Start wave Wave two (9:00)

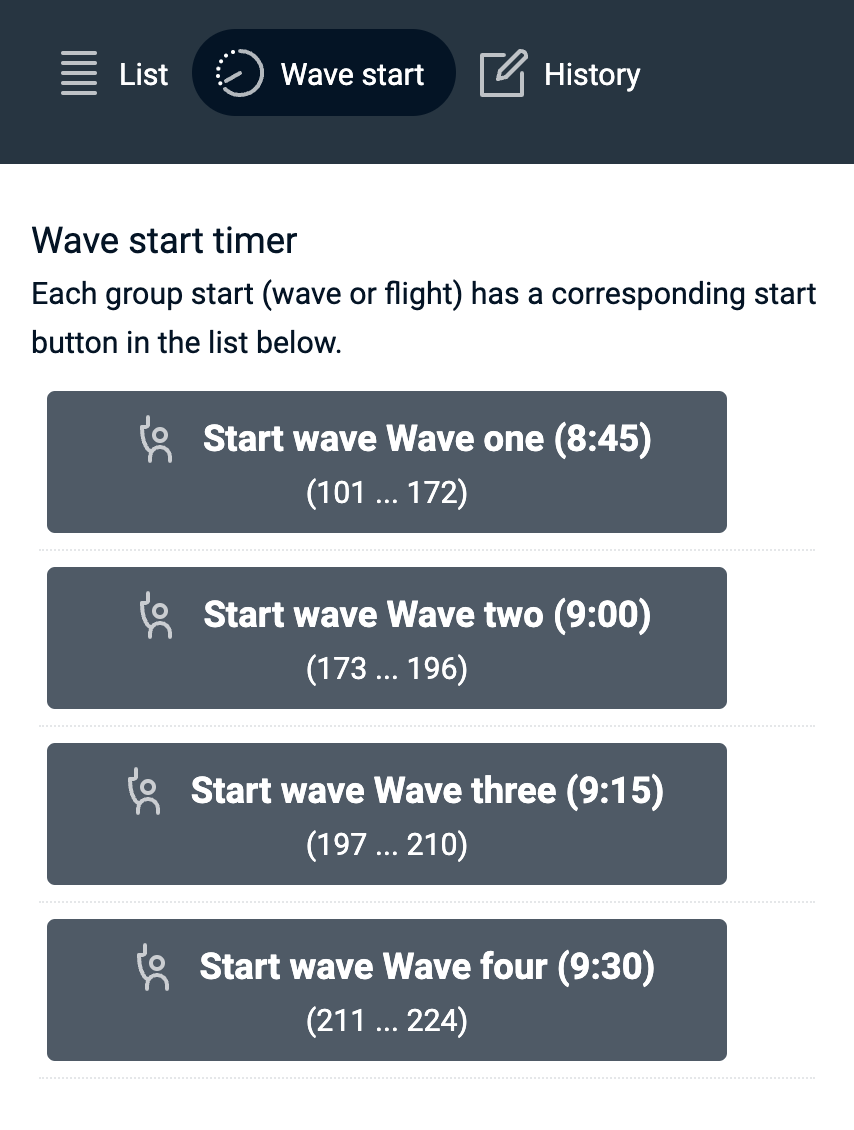[386, 638]
